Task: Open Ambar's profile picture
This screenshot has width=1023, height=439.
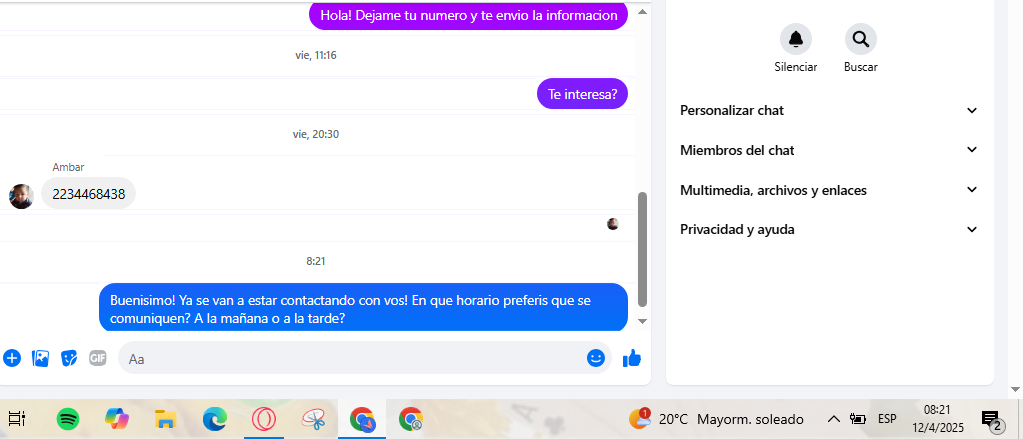Action: pos(21,196)
